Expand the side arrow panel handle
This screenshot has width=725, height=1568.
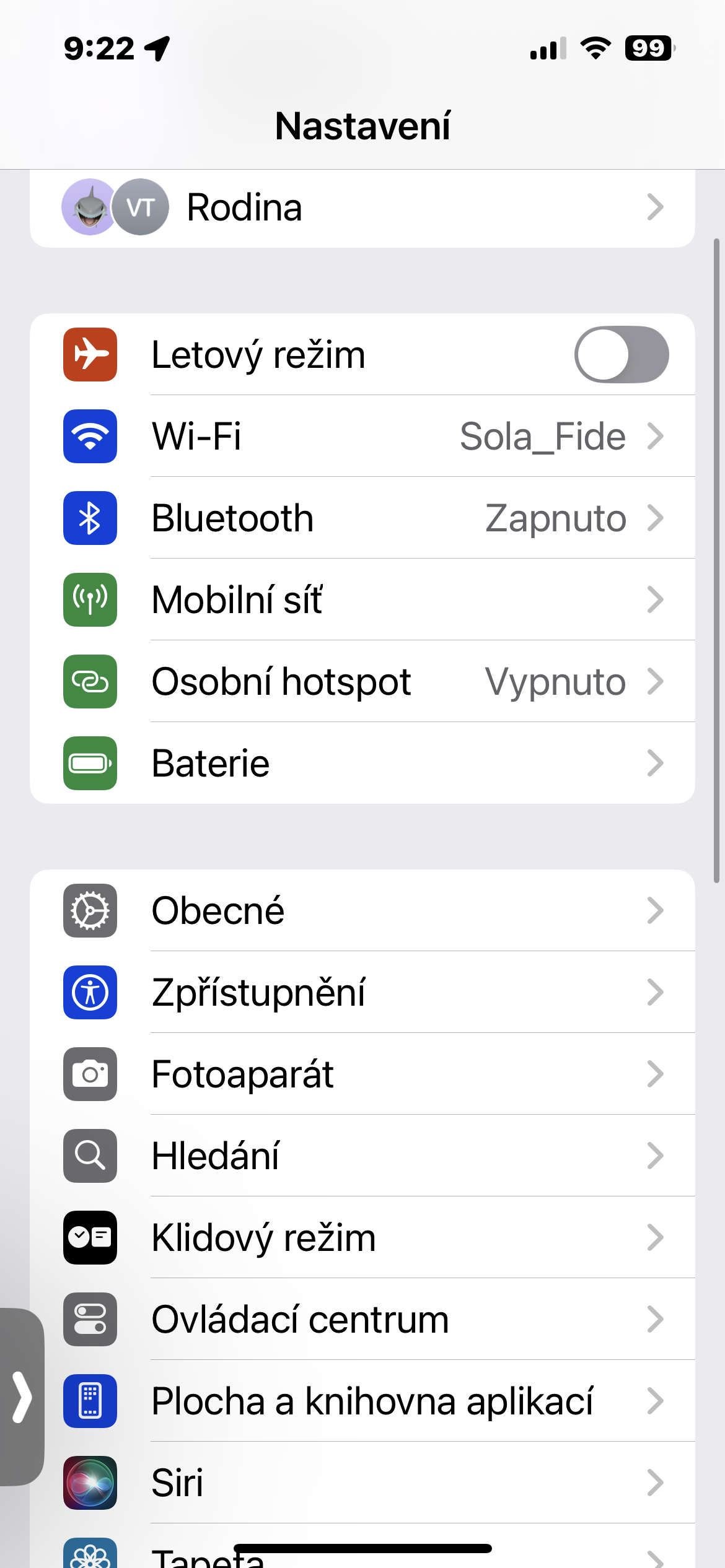22,1397
